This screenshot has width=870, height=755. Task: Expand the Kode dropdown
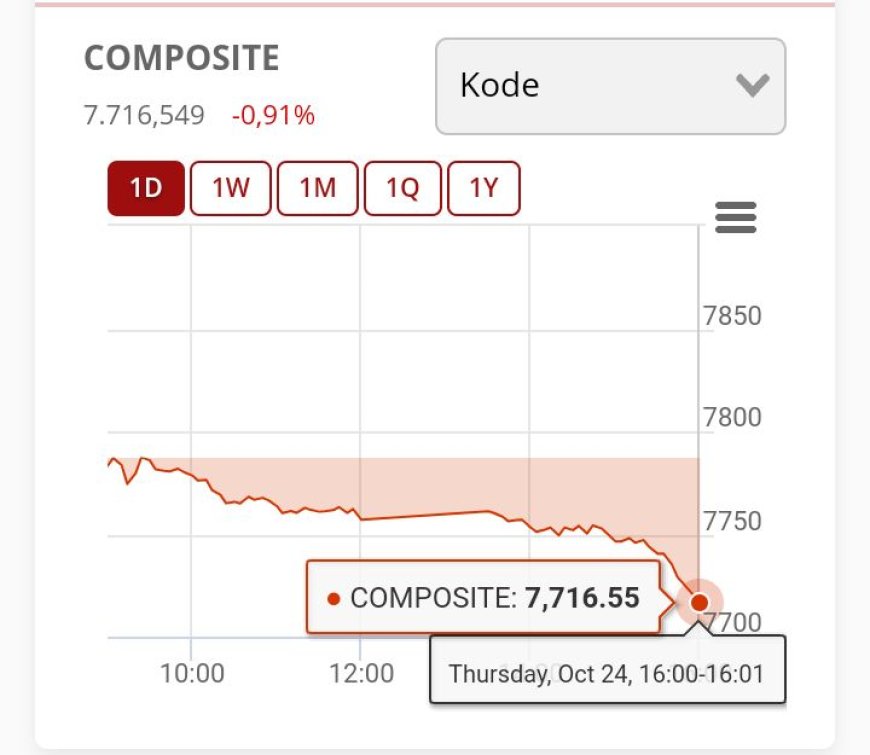click(x=610, y=86)
